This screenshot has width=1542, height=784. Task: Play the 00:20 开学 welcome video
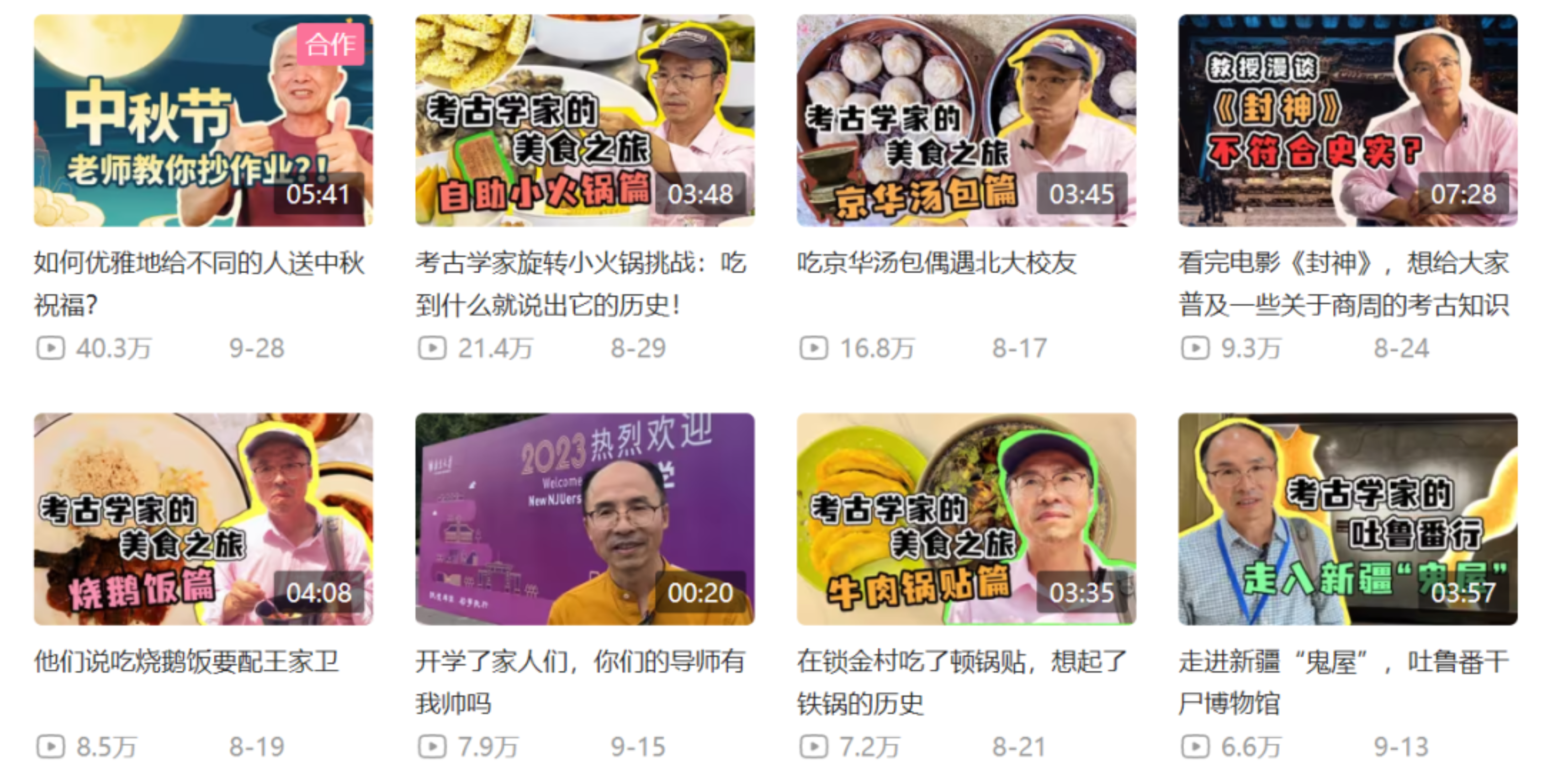click(x=585, y=519)
